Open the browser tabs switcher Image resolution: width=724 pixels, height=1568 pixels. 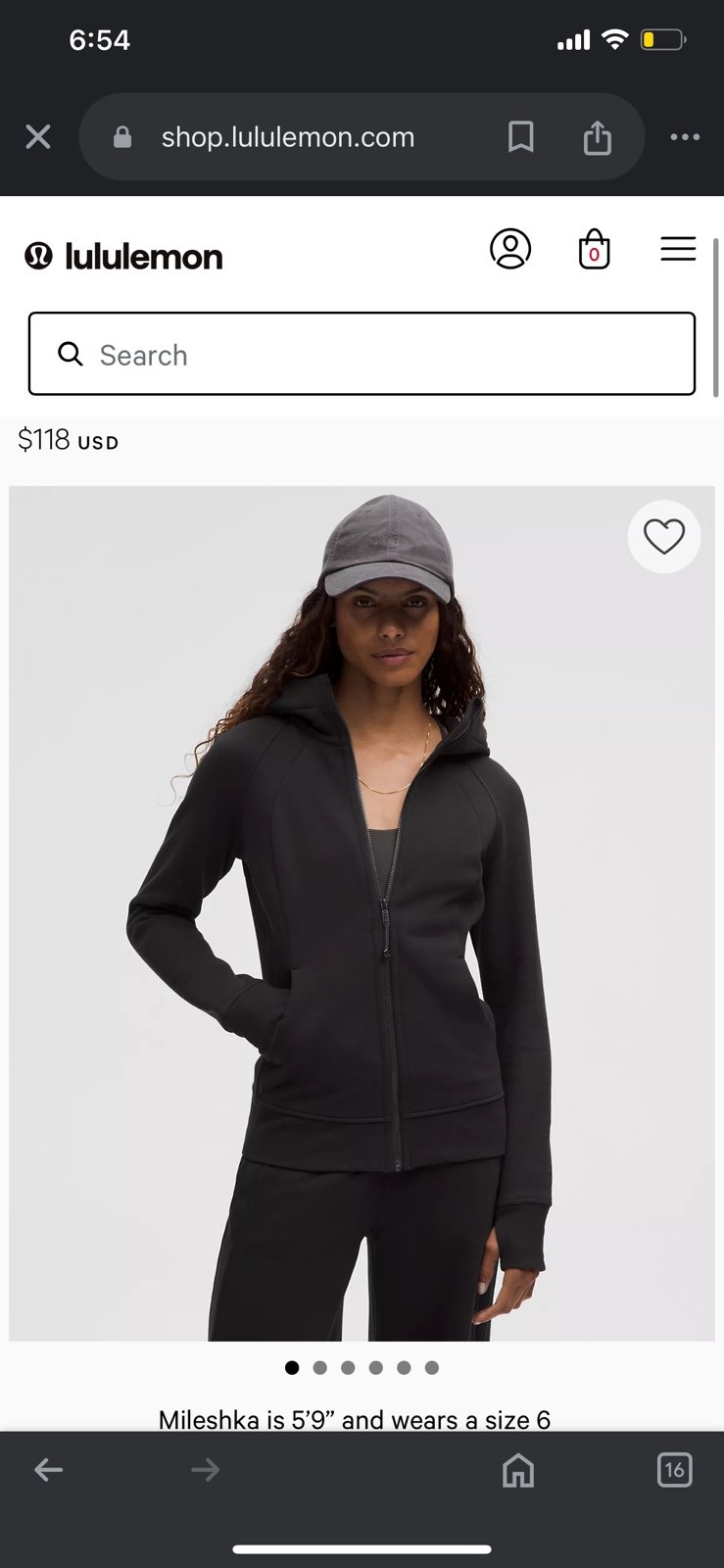(x=674, y=1469)
